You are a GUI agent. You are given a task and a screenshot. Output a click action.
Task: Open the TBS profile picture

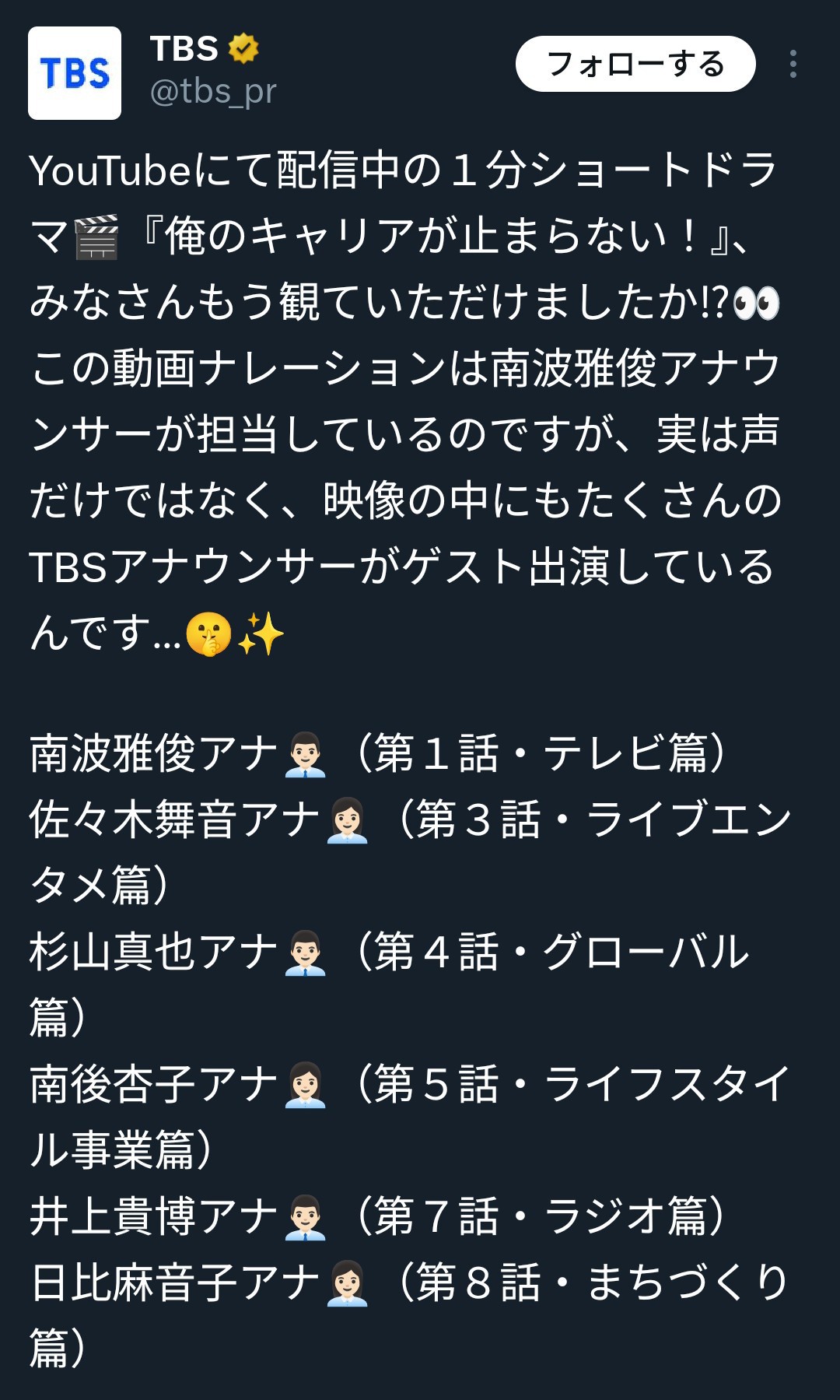pos(75,73)
